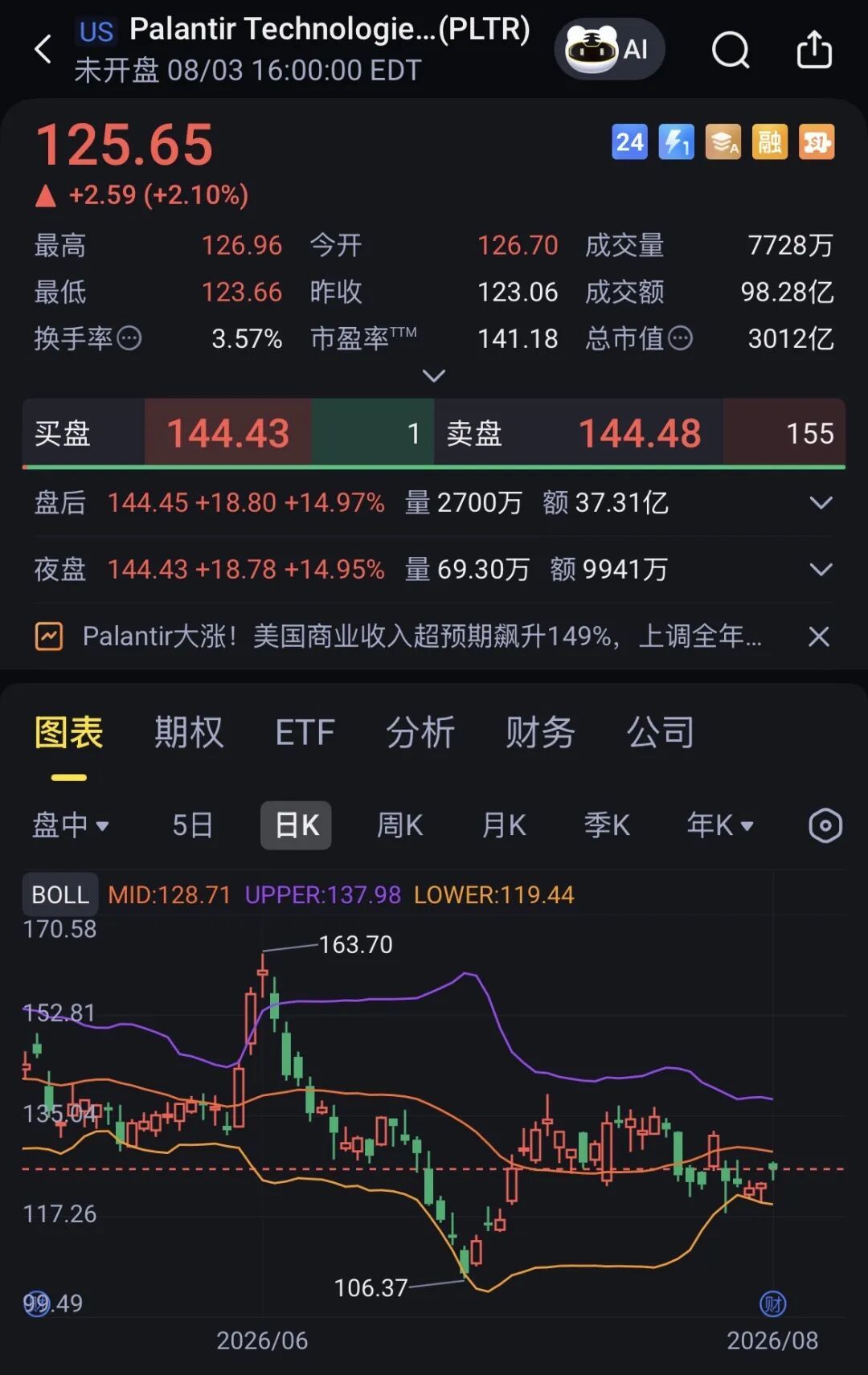
Task: Select the 周K chart period
Action: point(399,825)
